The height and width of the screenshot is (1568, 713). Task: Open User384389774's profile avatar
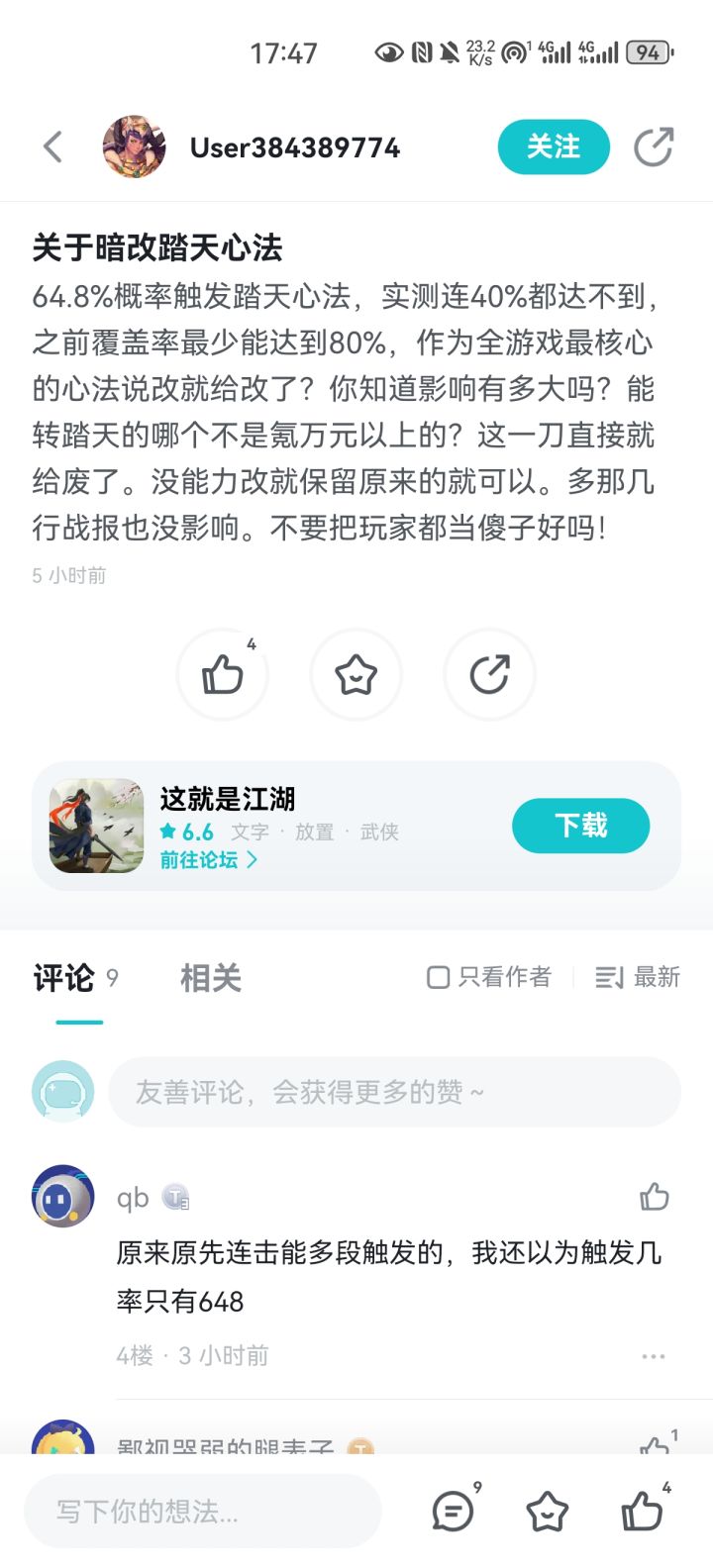click(x=134, y=147)
